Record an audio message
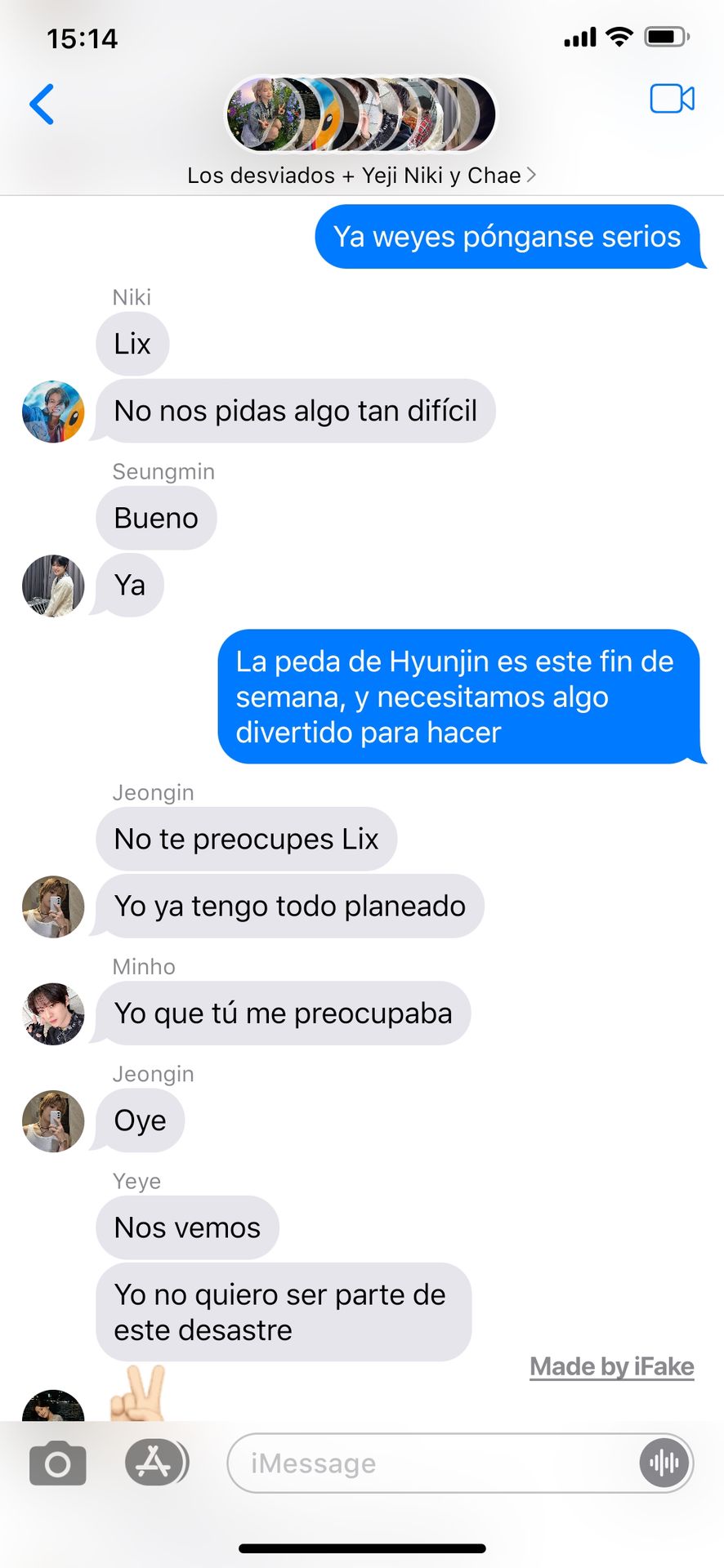The width and height of the screenshot is (724, 1568). tap(664, 1463)
